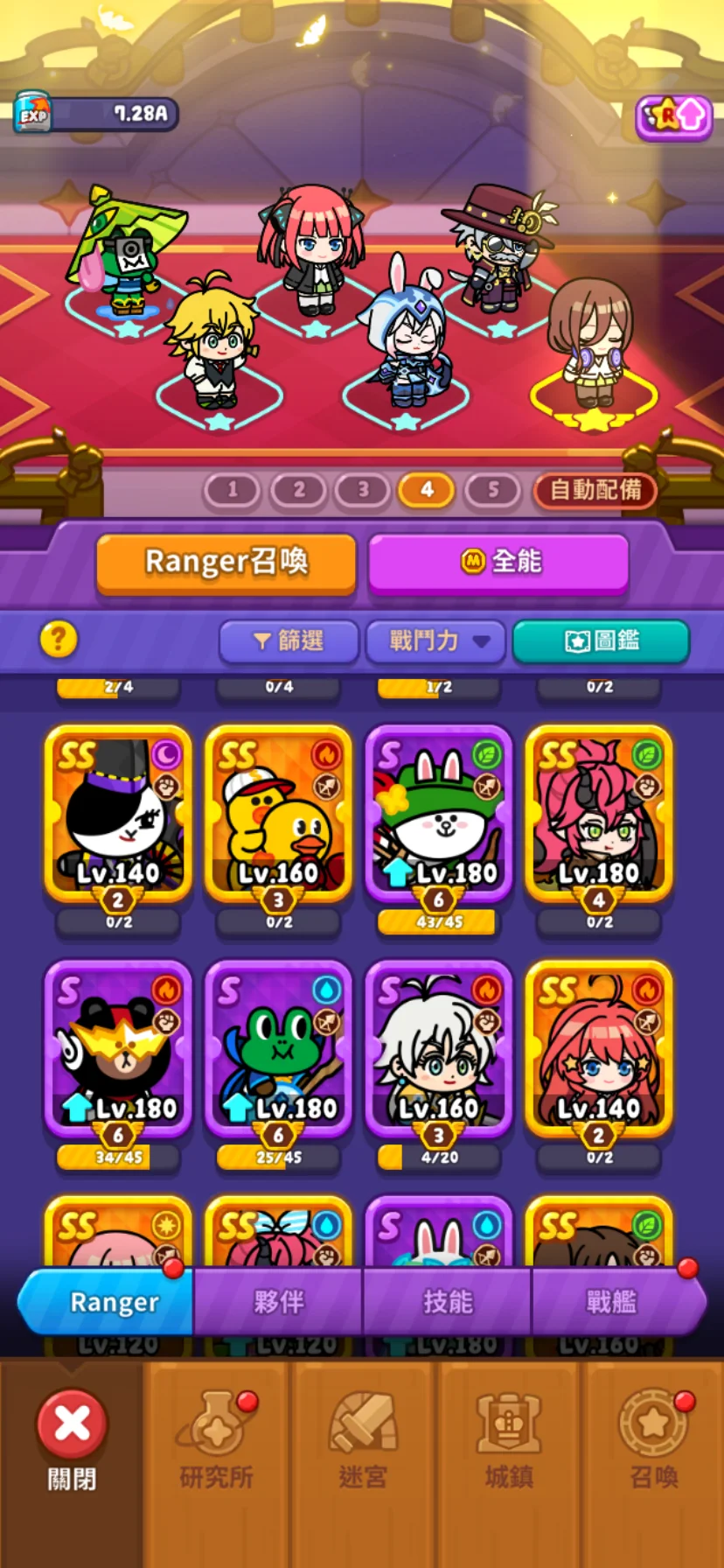This screenshot has height=1568, width=724.
Task: Open the yellow question mark help
Action: point(59,640)
